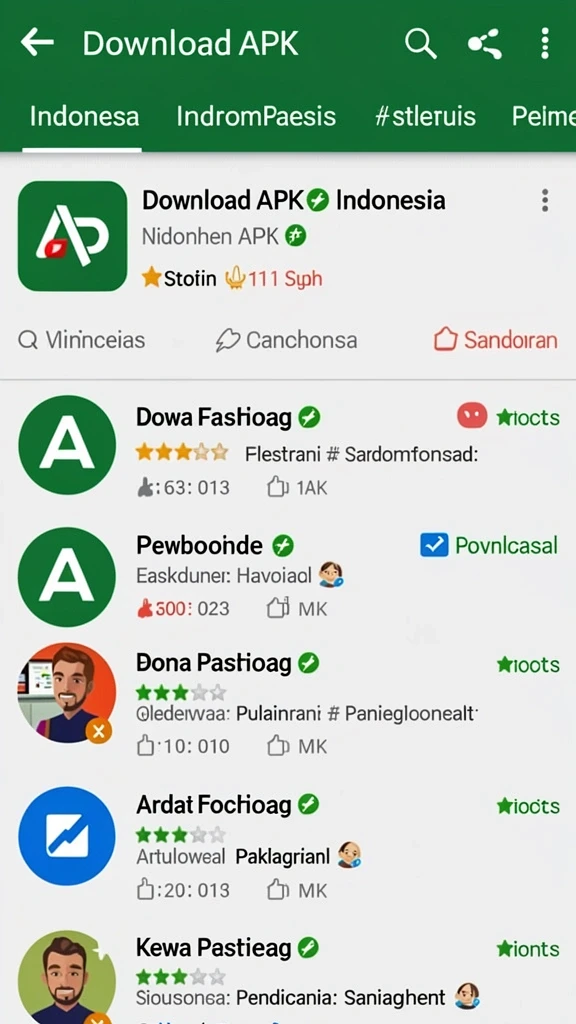Share via the app bar share icon
The width and height of the screenshot is (576, 1024).
click(x=485, y=44)
